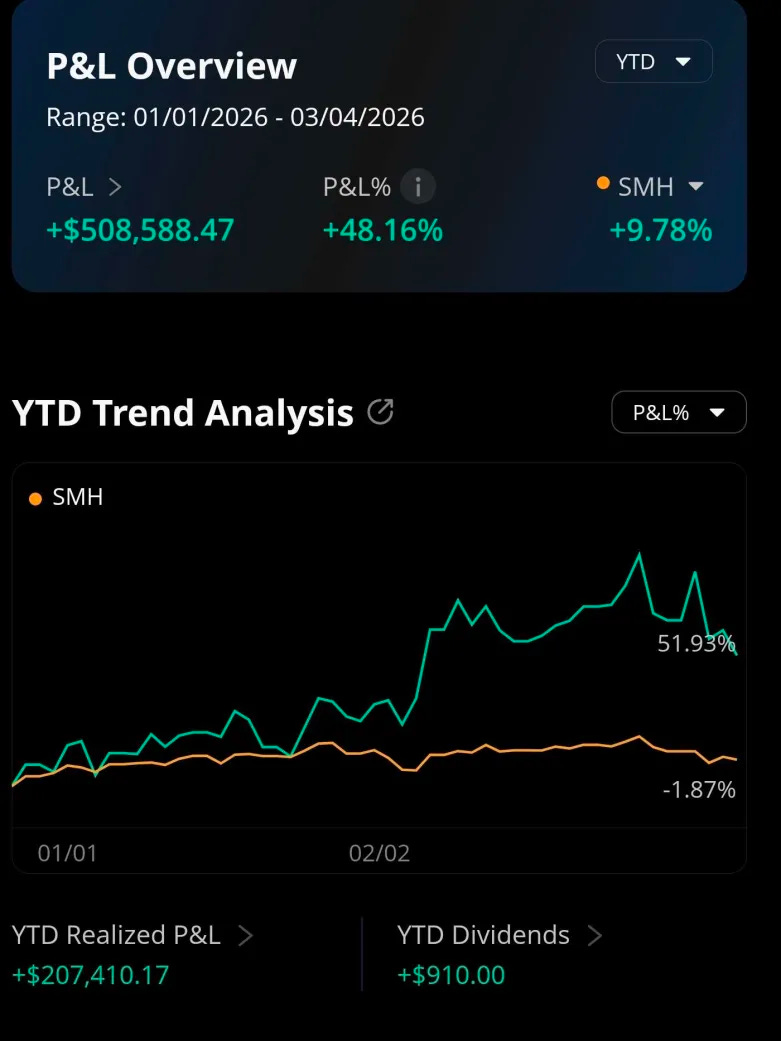View YTD Realized P&L details
The image size is (781, 1041).
click(x=245, y=935)
